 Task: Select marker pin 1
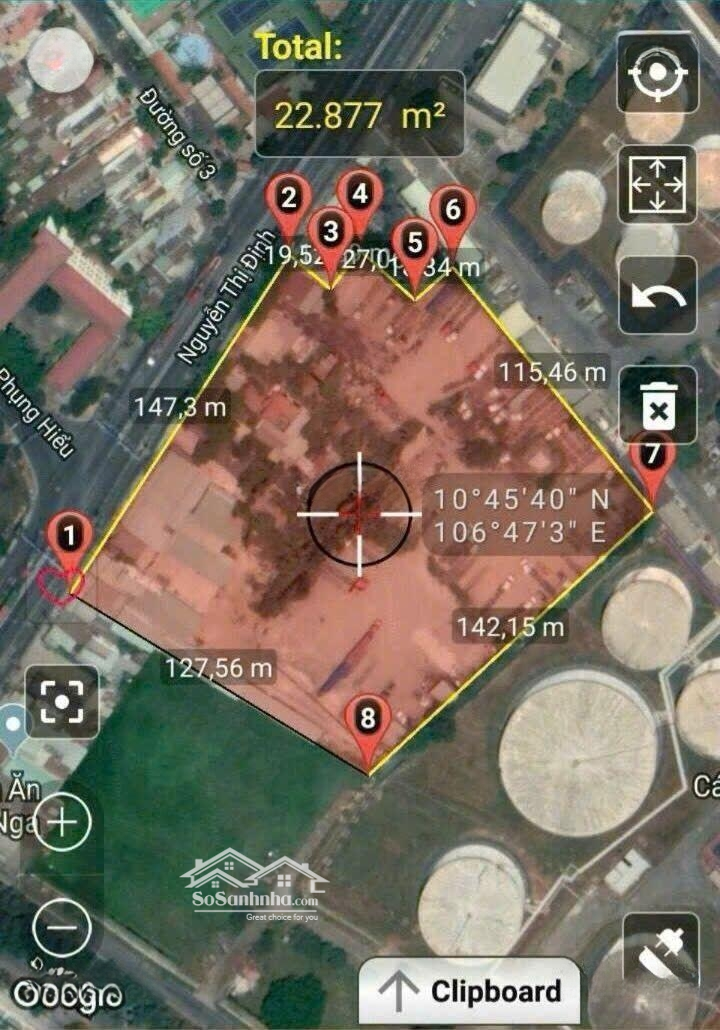coord(69,536)
